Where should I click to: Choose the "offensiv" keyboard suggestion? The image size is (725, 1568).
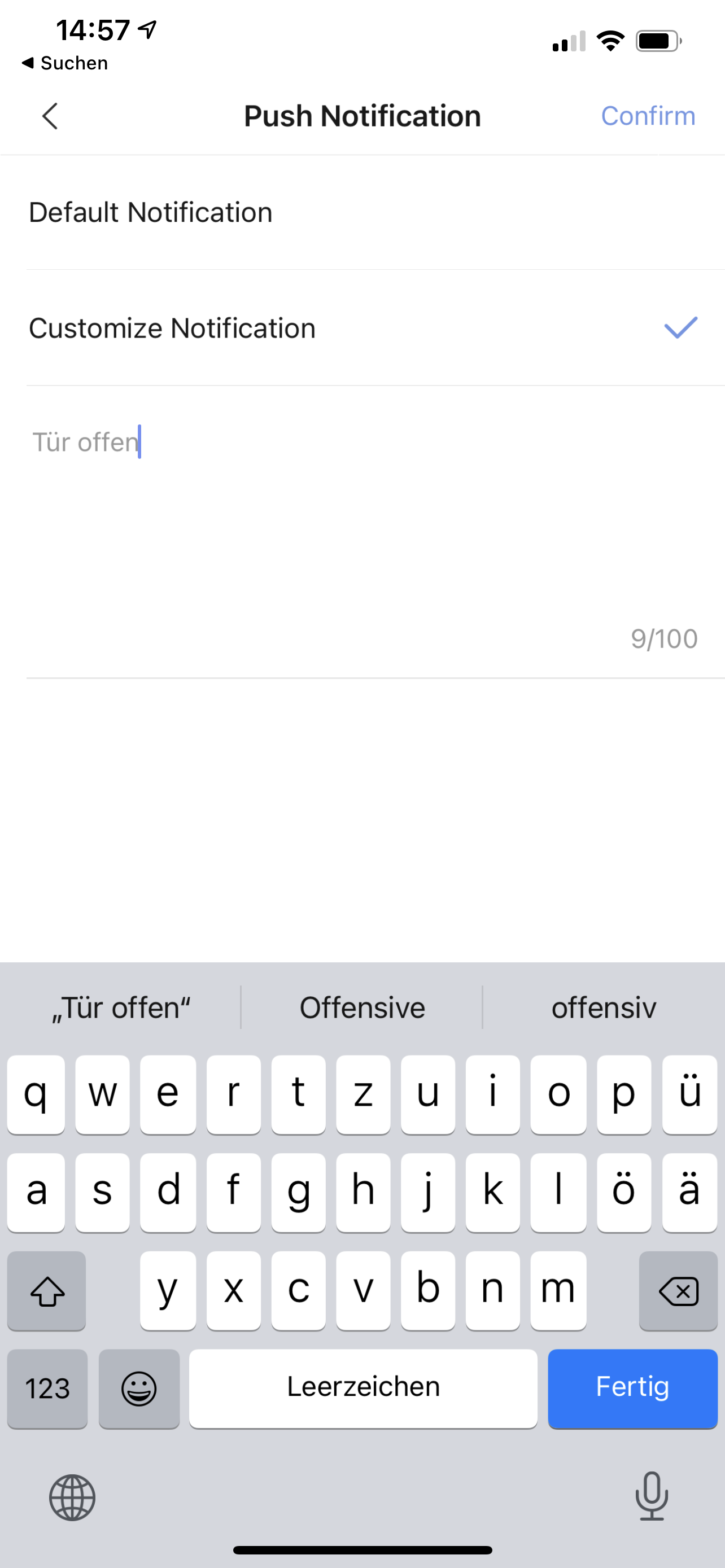(603, 1008)
